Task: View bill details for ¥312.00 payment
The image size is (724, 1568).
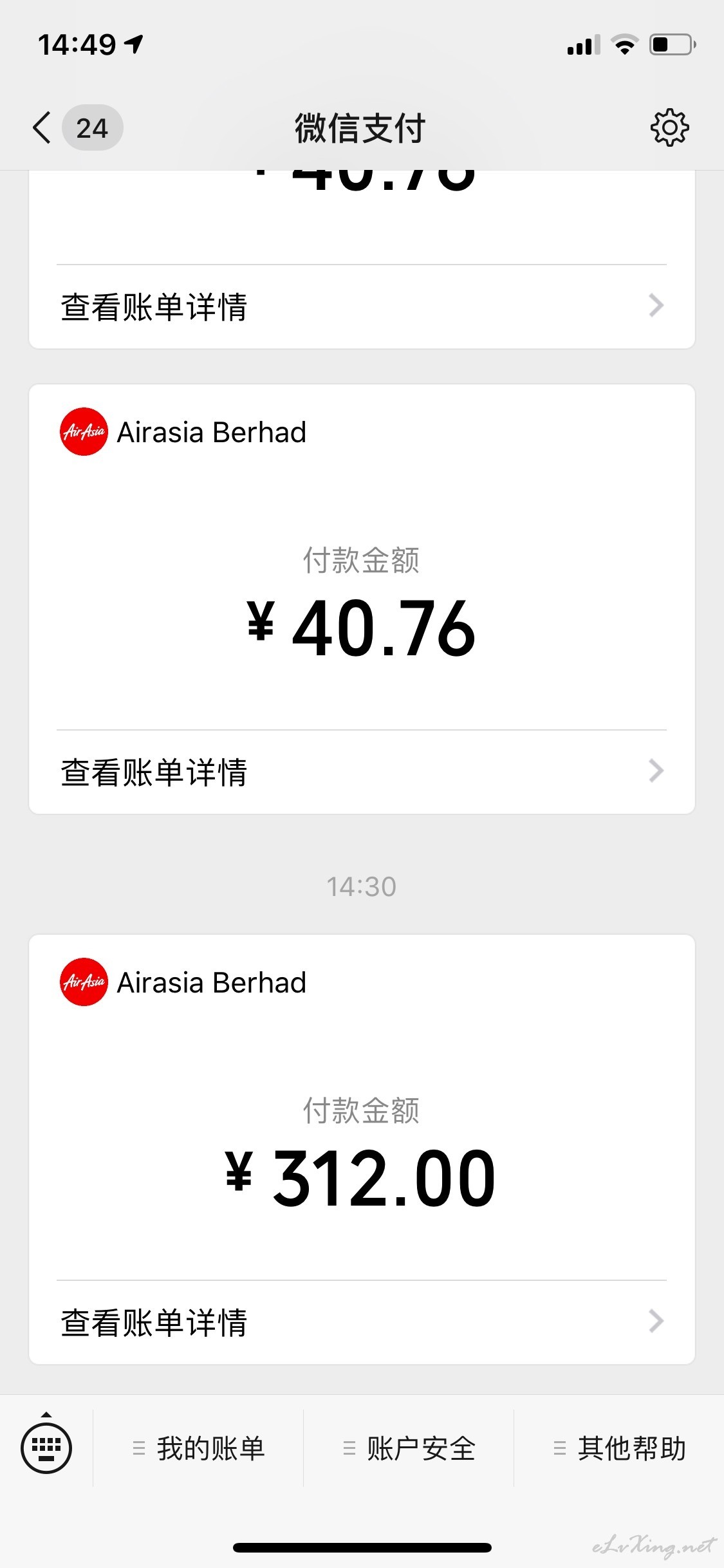Action: (x=362, y=1322)
